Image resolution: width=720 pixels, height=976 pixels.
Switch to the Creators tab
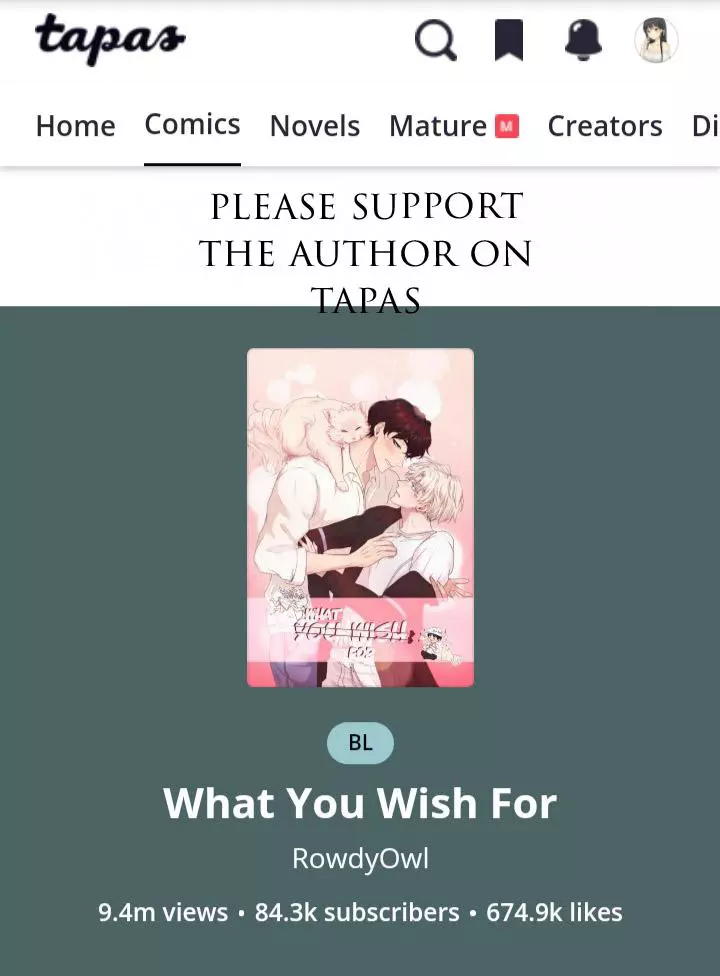point(604,126)
